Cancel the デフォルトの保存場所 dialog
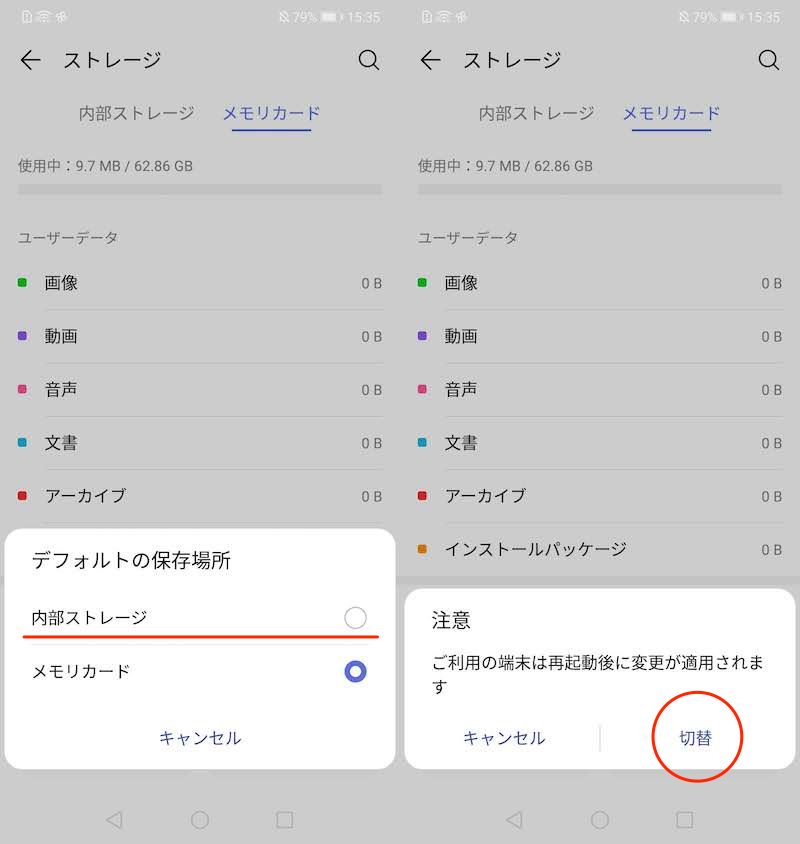This screenshot has width=800, height=844. point(200,738)
